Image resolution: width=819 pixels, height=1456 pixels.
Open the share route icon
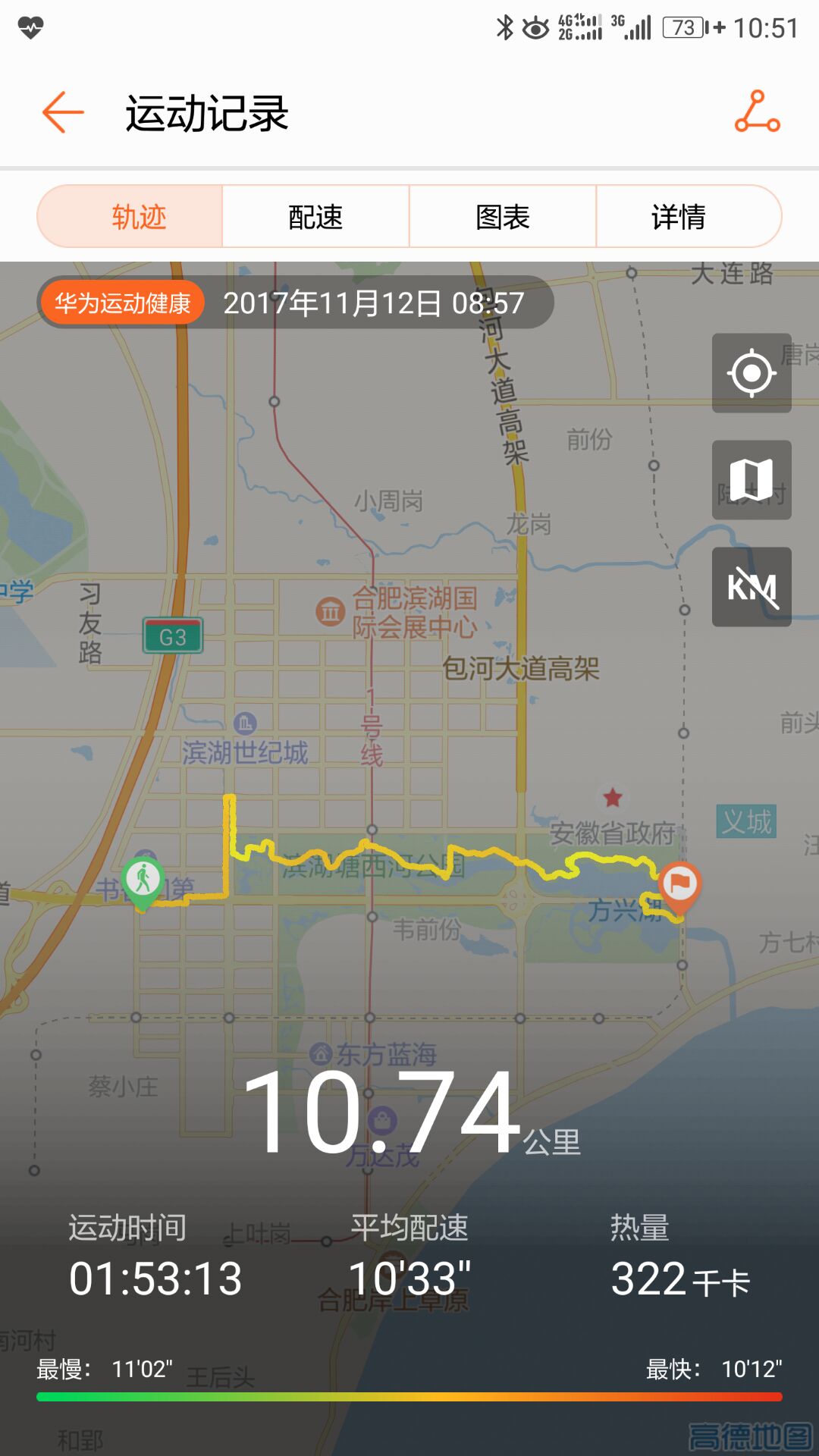click(757, 112)
